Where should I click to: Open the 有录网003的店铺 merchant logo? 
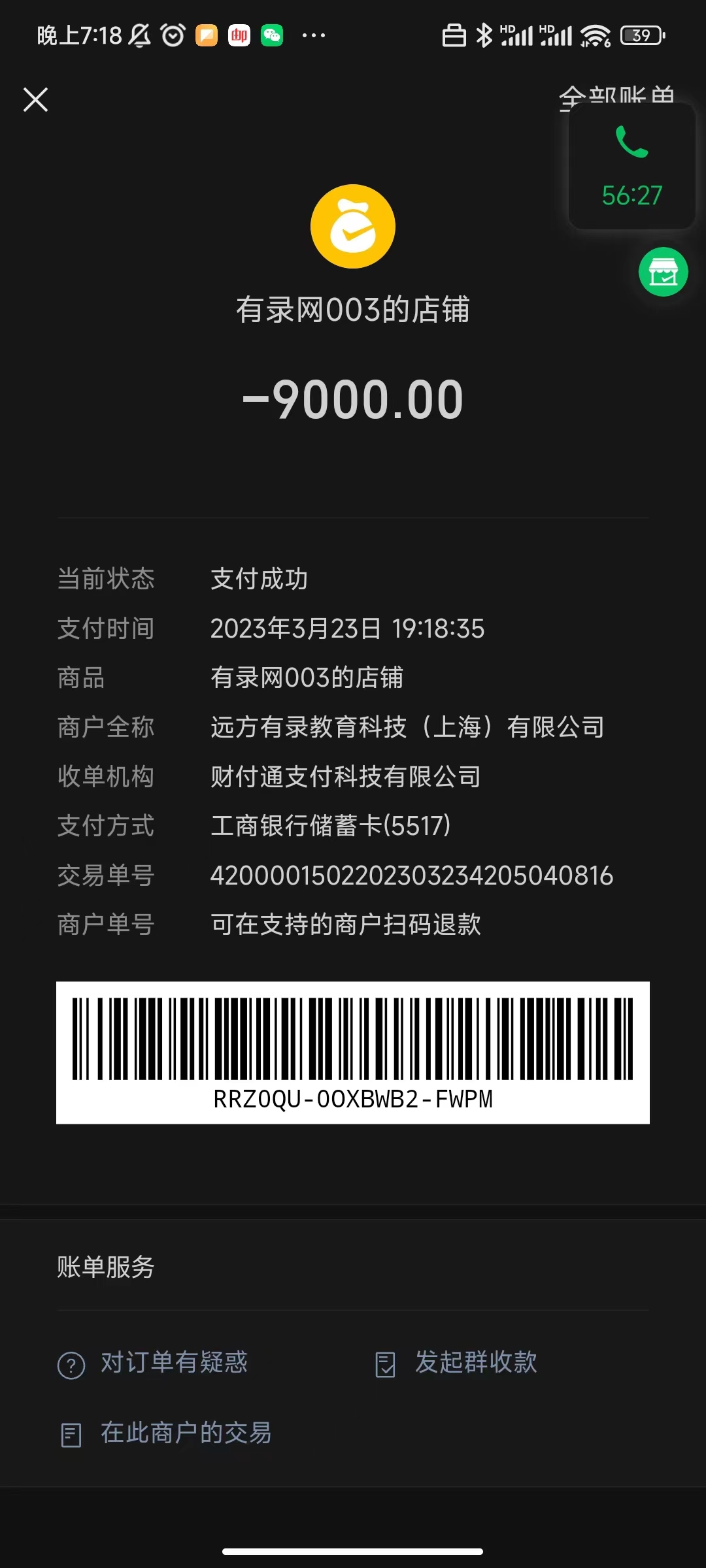[x=353, y=227]
